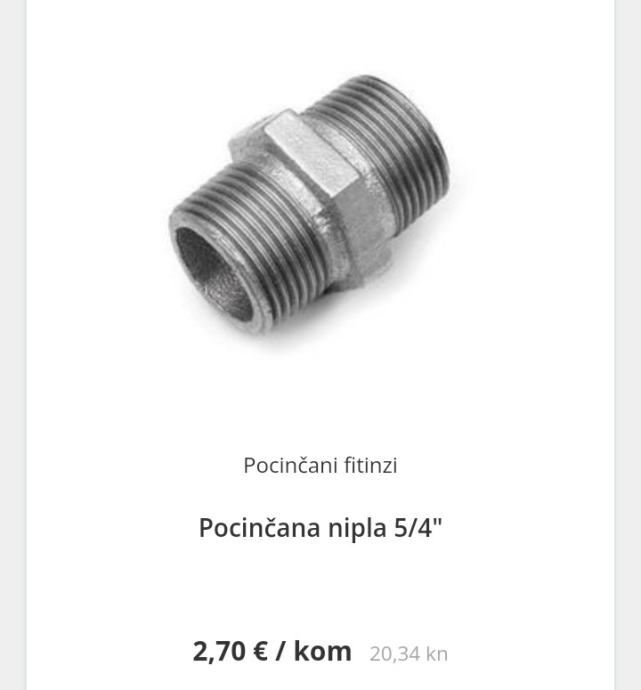
Task: Open the Pocinčana nipla 5/4" product title
Action: coord(320,527)
